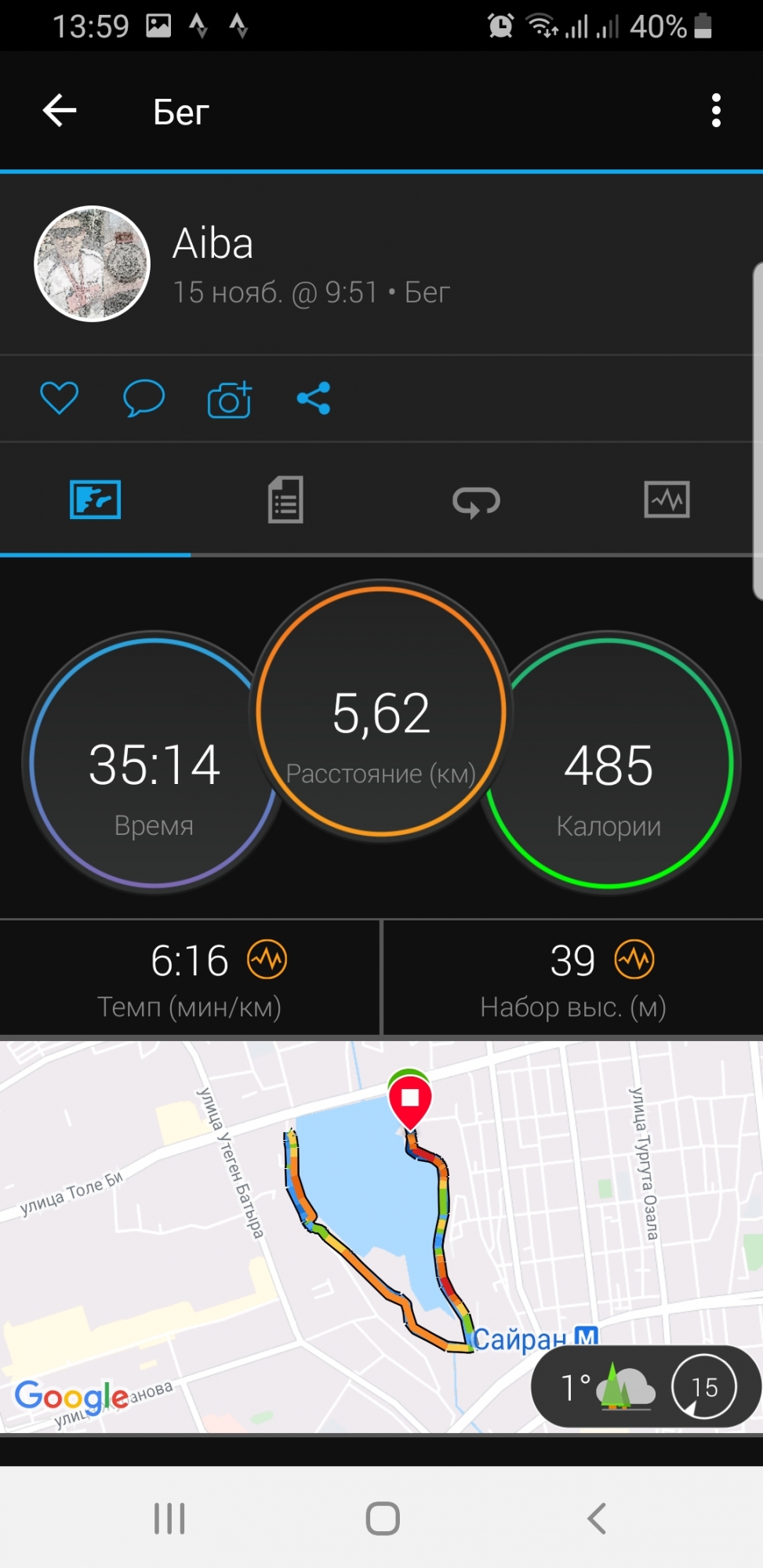763x1568 pixels.
Task: Open Aiba's profile picture
Action: (x=92, y=264)
